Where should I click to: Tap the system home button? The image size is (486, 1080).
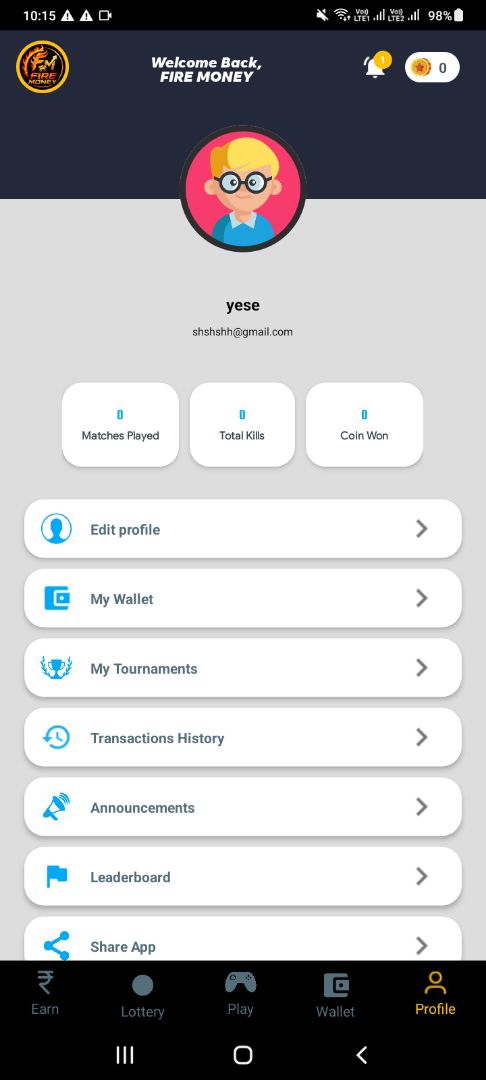pyautogui.click(x=242, y=1054)
